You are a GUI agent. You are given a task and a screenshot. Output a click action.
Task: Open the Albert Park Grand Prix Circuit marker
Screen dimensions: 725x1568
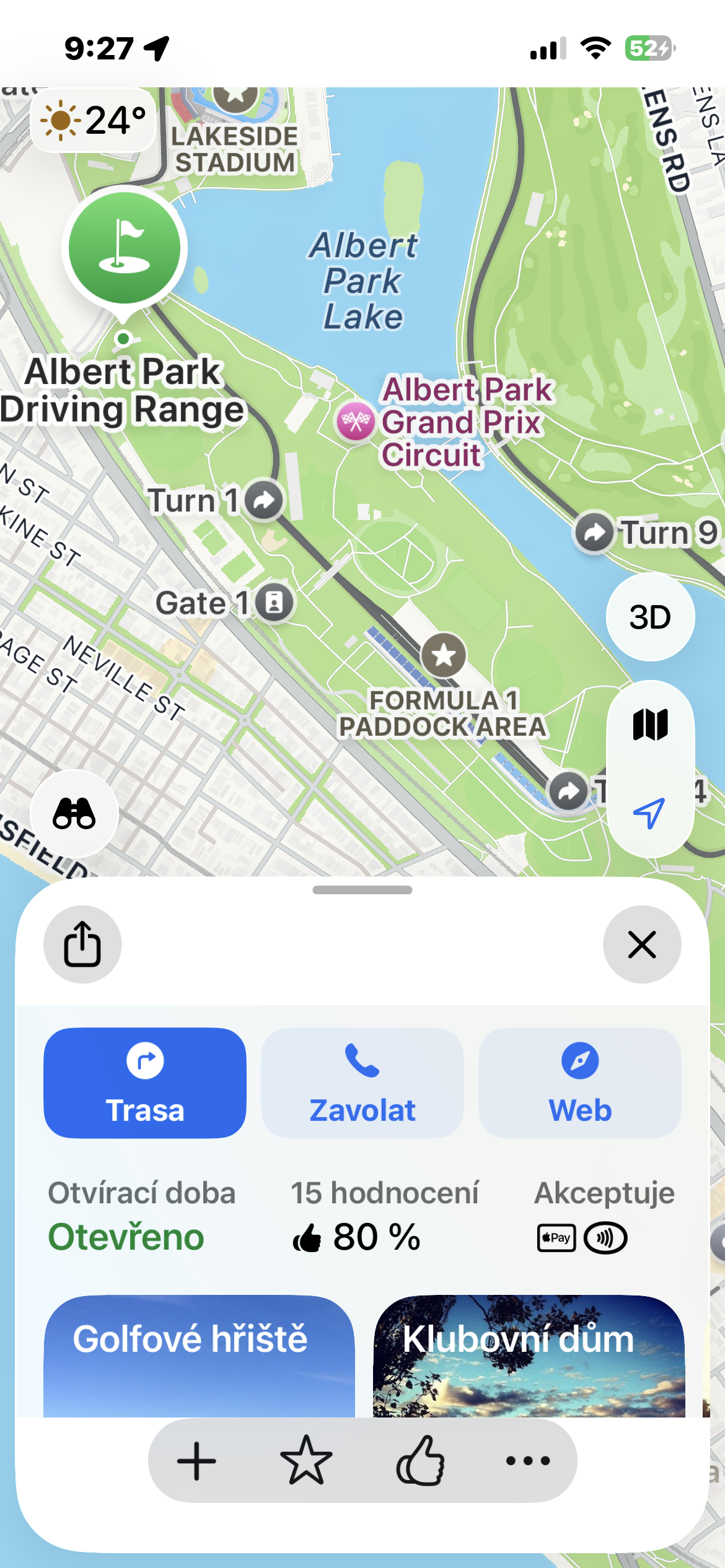pos(356,421)
